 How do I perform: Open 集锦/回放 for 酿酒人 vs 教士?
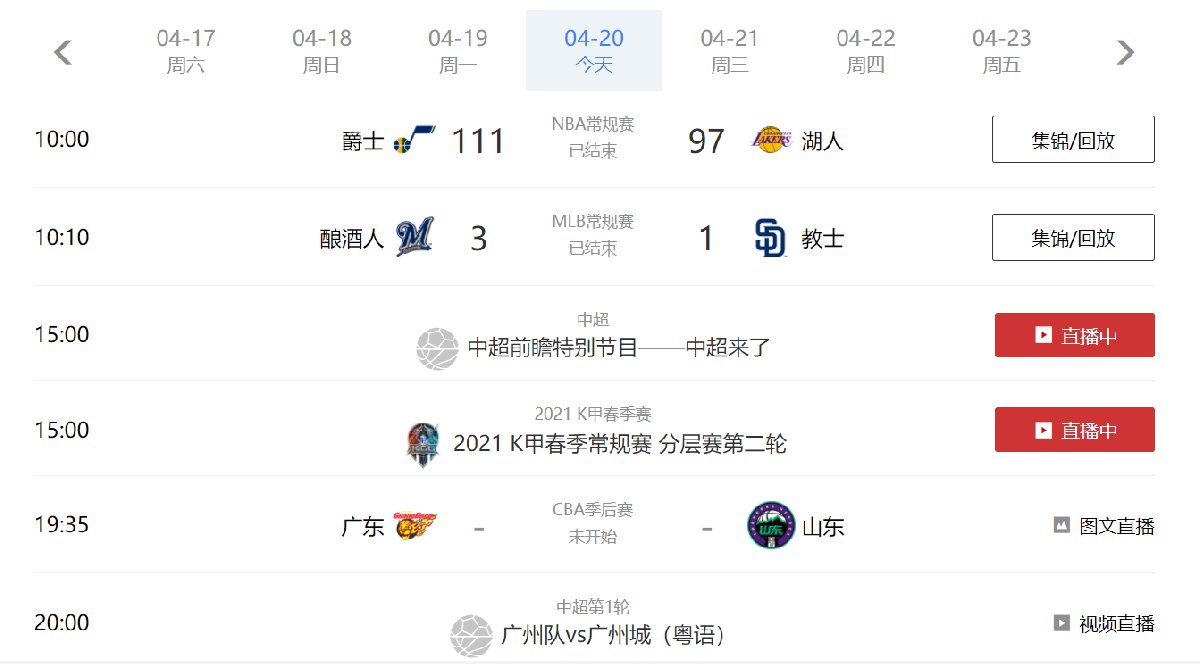click(1073, 237)
